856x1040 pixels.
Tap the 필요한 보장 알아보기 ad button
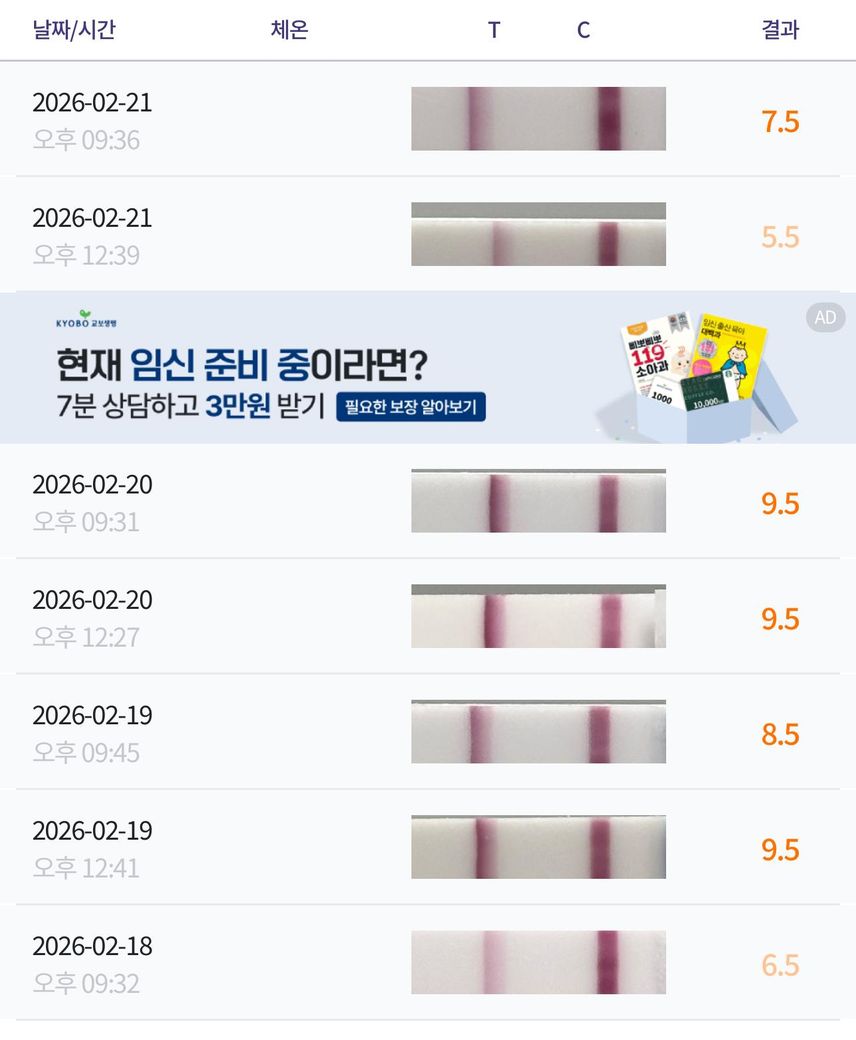411,407
